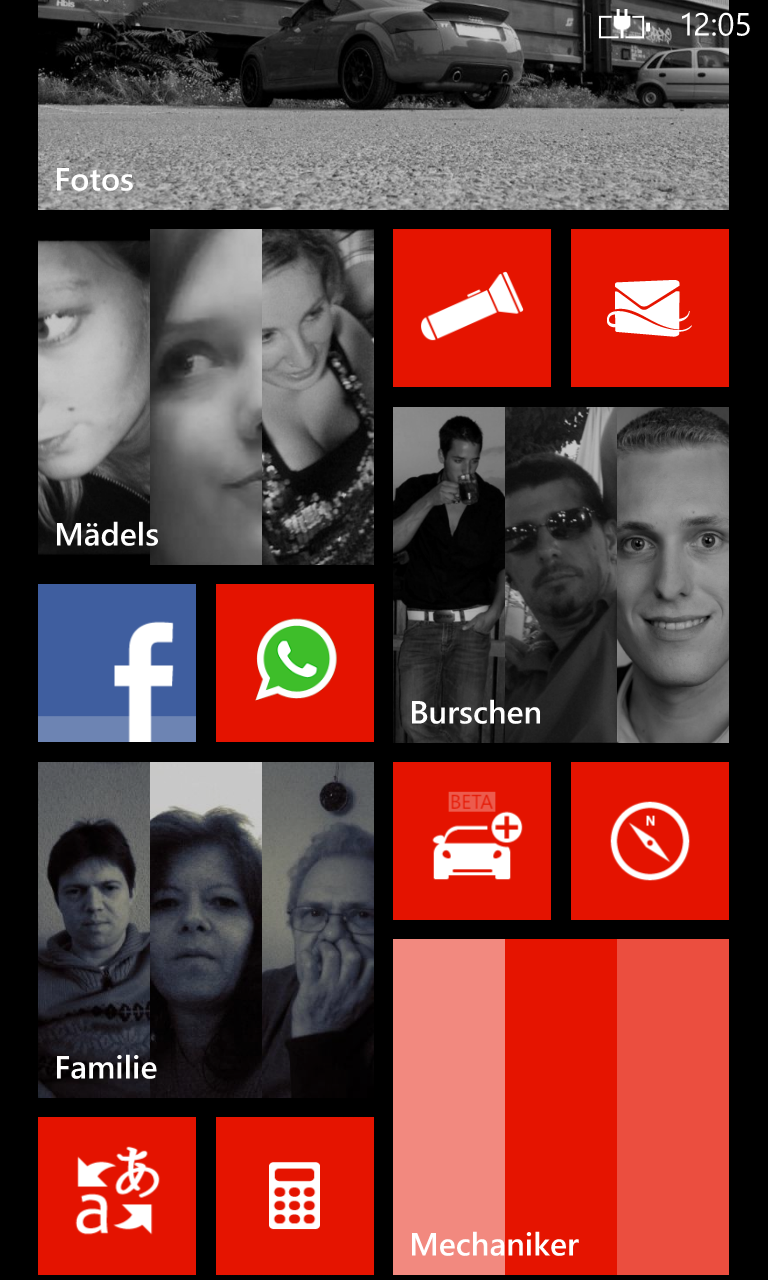The width and height of the screenshot is (768, 1280).
Task: Open the Familie contact group
Action: [206, 930]
